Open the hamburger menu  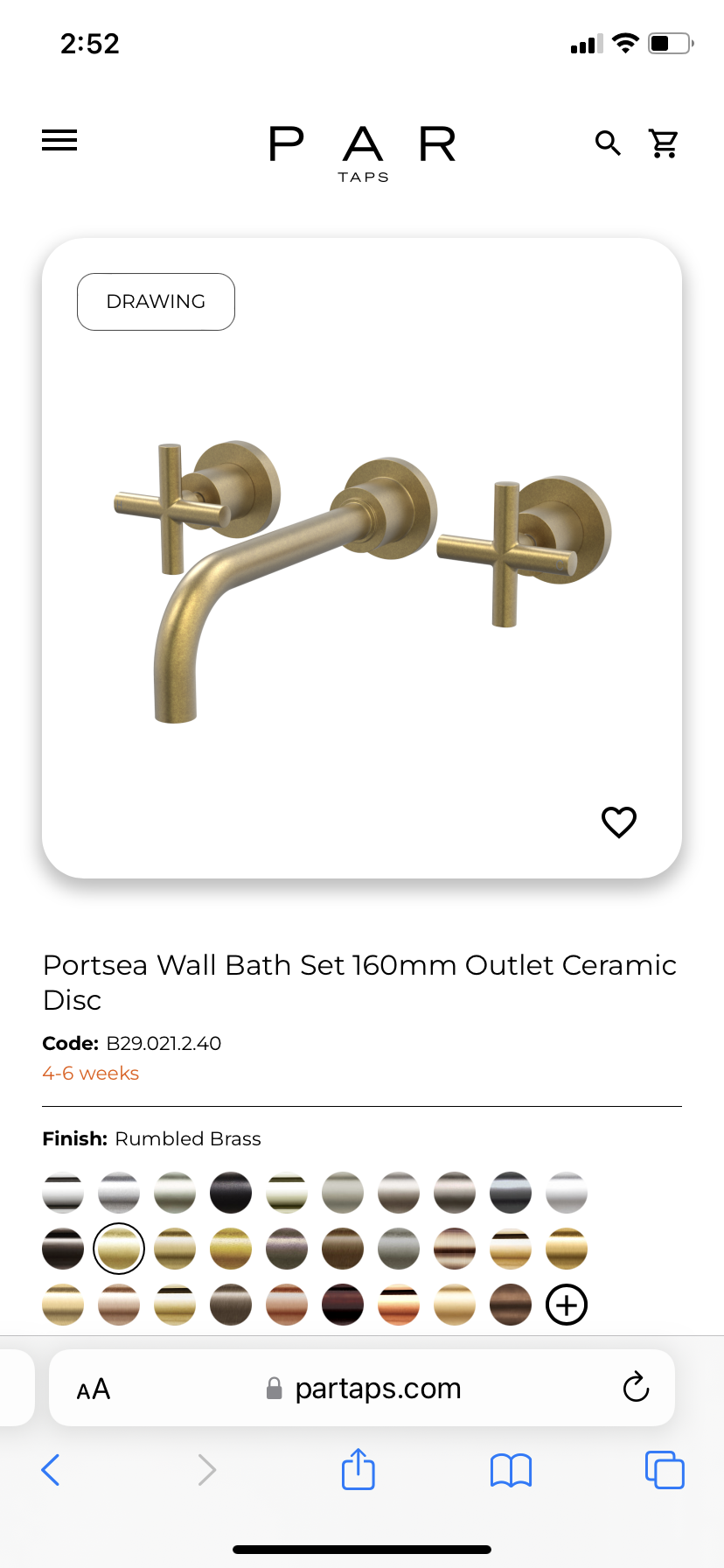59,140
